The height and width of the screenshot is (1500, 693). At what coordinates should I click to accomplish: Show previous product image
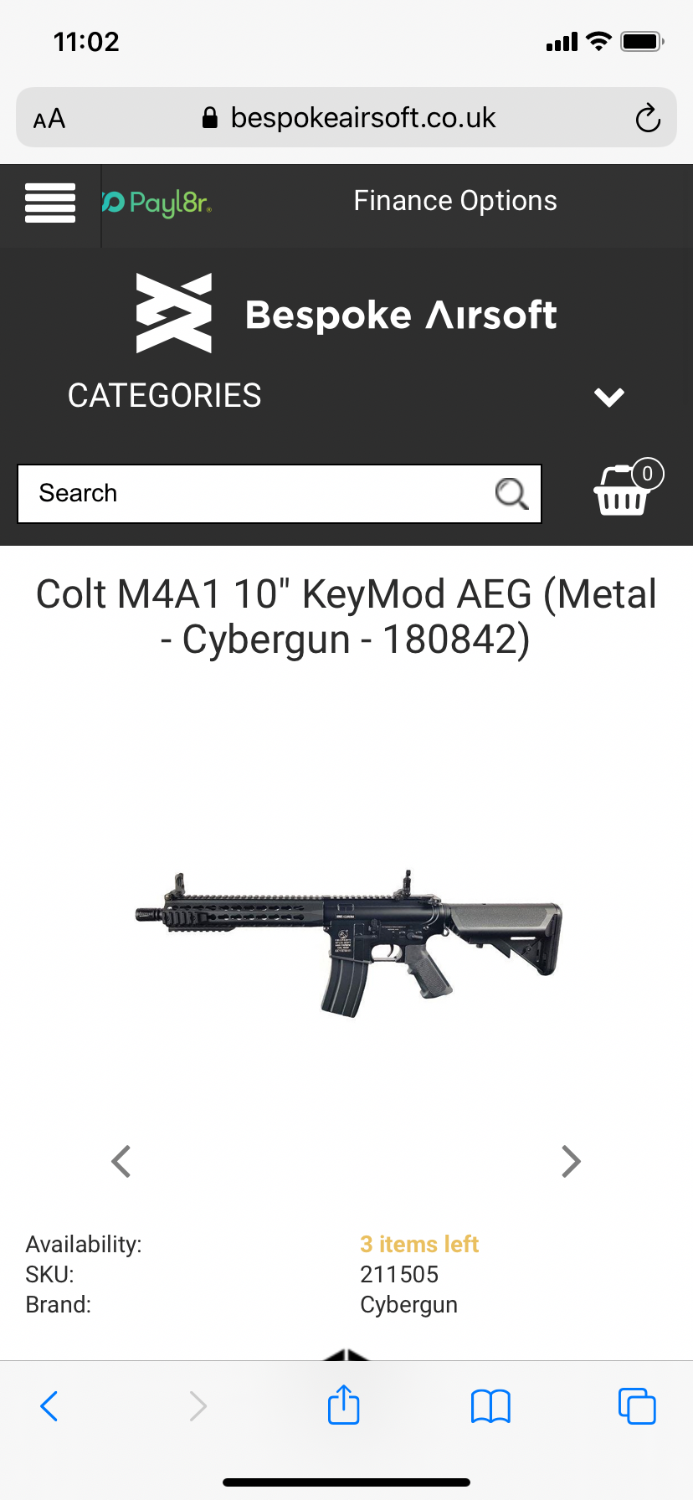tap(121, 1161)
